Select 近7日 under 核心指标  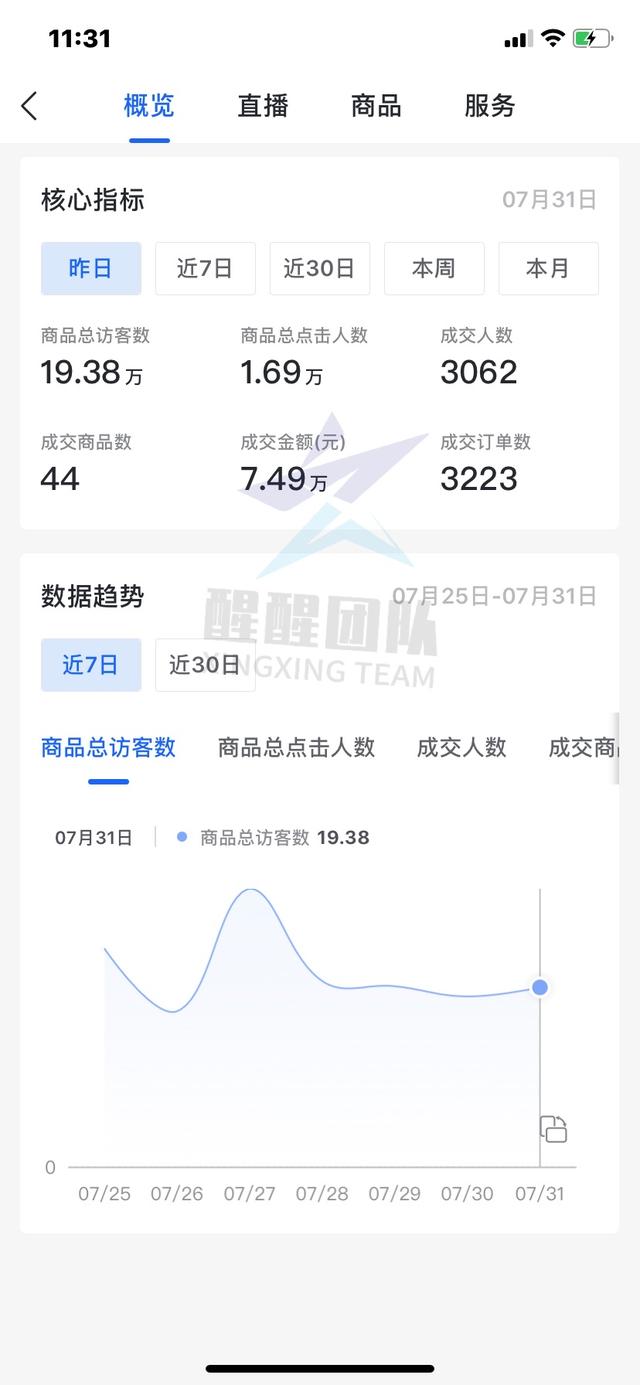coord(205,268)
